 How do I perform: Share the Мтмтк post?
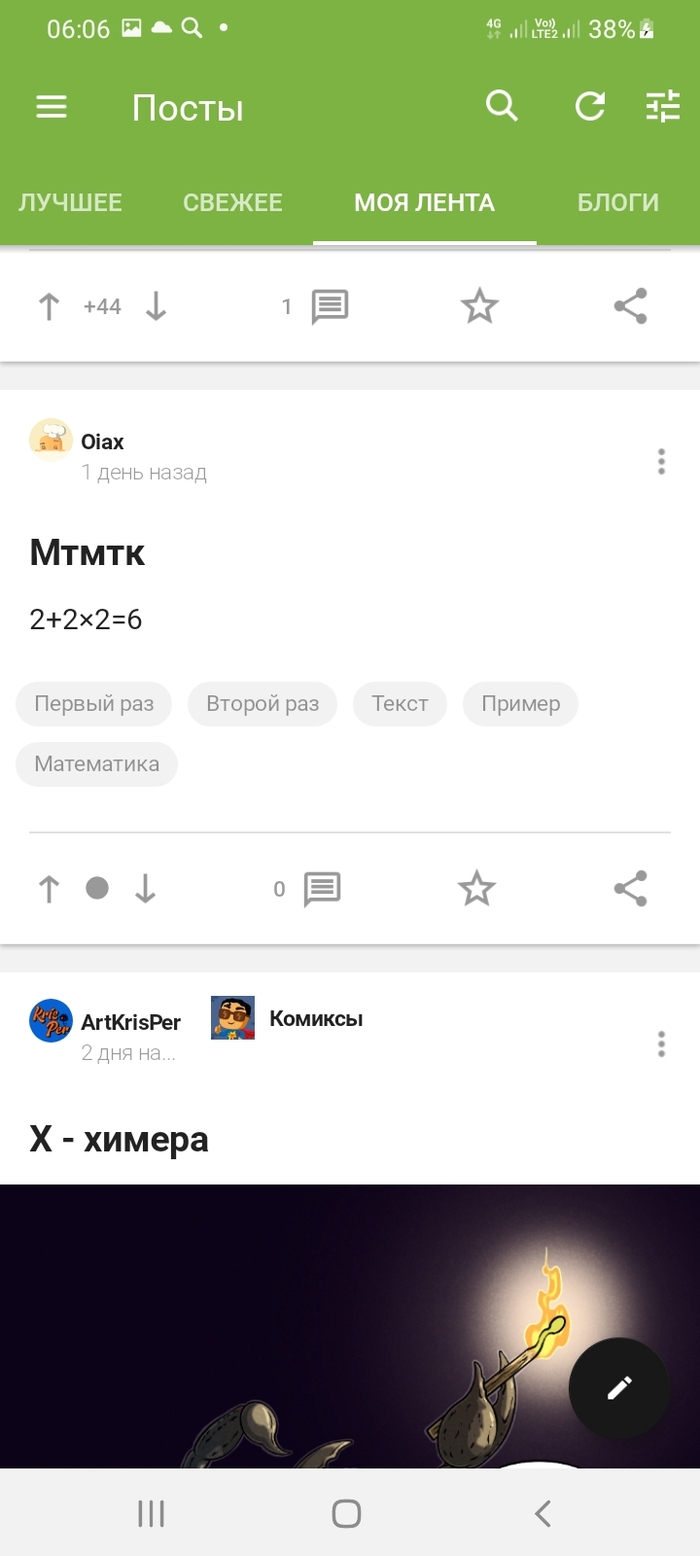point(630,889)
